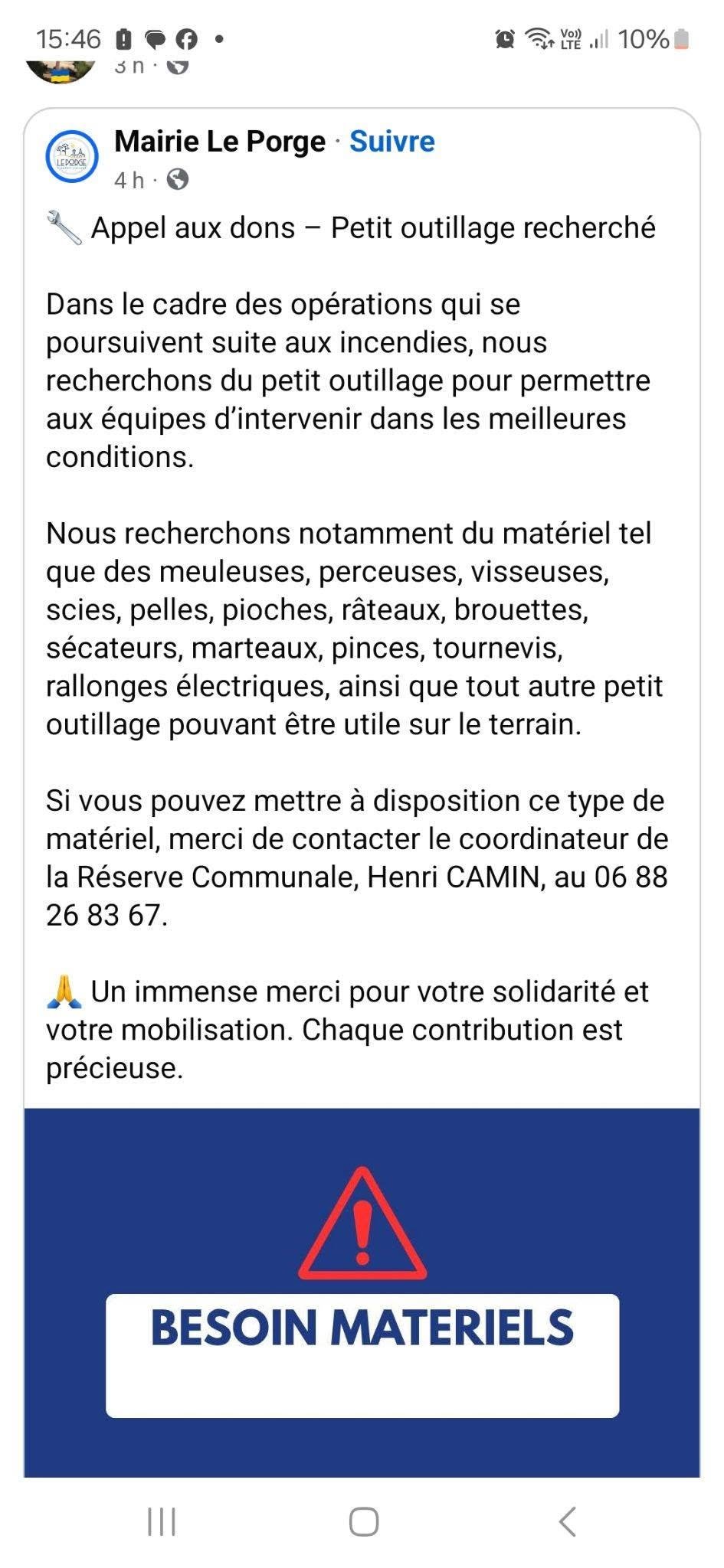This screenshot has height=1568, width=724.
Task: Go back with the system back button
Action: point(567,1521)
